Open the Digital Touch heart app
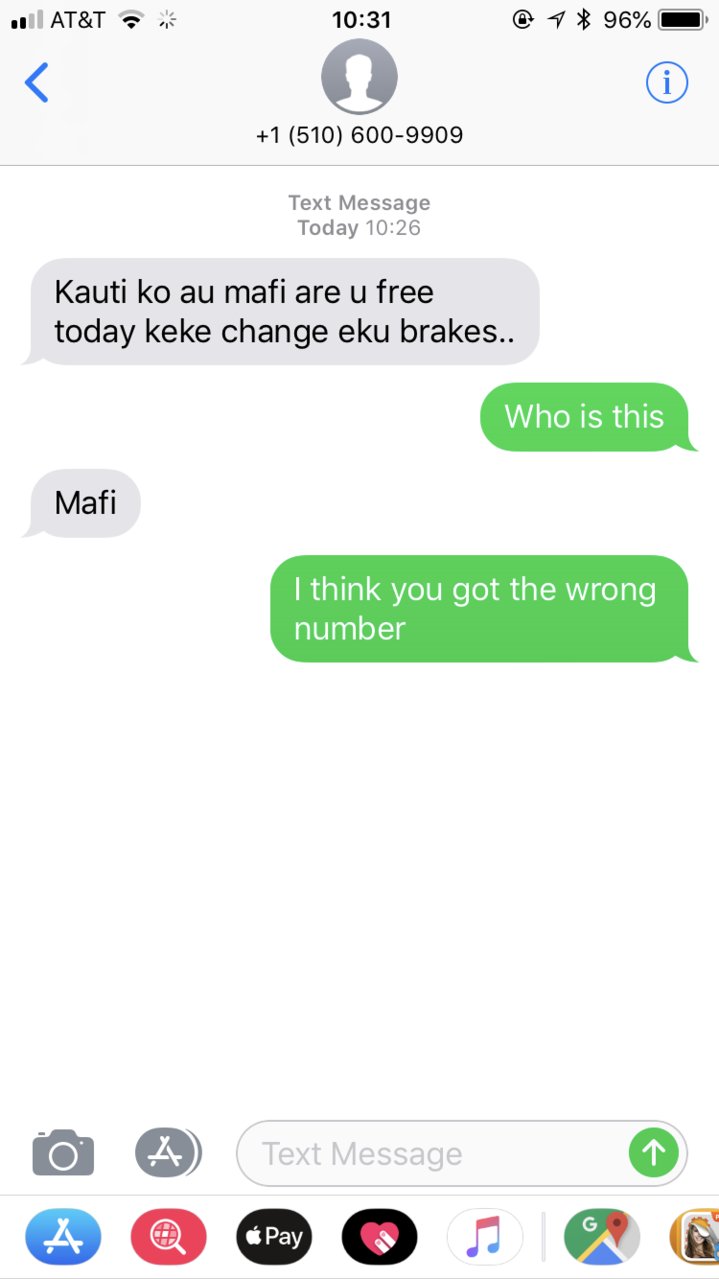The height and width of the screenshot is (1279, 719). (x=379, y=1237)
